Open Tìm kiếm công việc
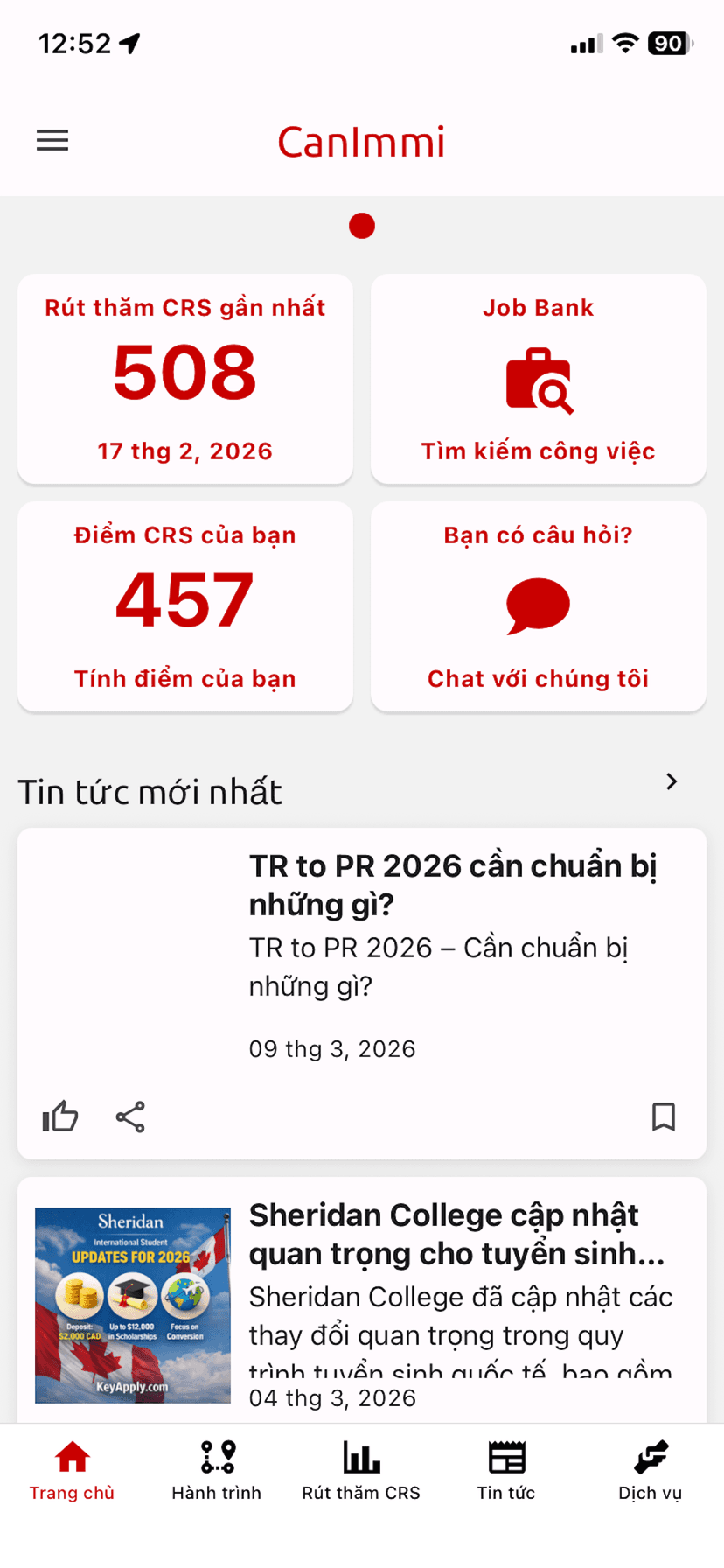Screen dimensions: 724x1568 pos(538,451)
